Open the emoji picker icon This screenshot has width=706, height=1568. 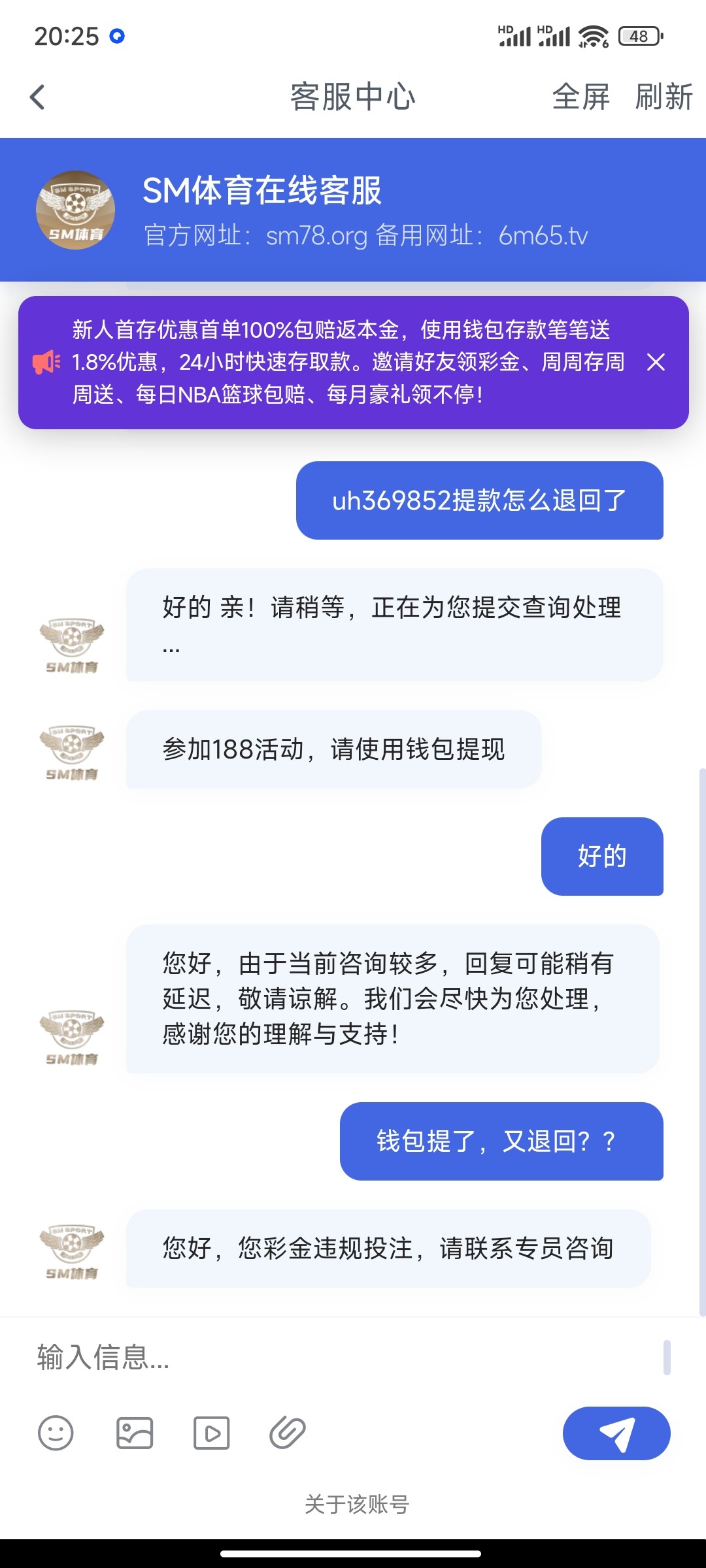point(56,1433)
